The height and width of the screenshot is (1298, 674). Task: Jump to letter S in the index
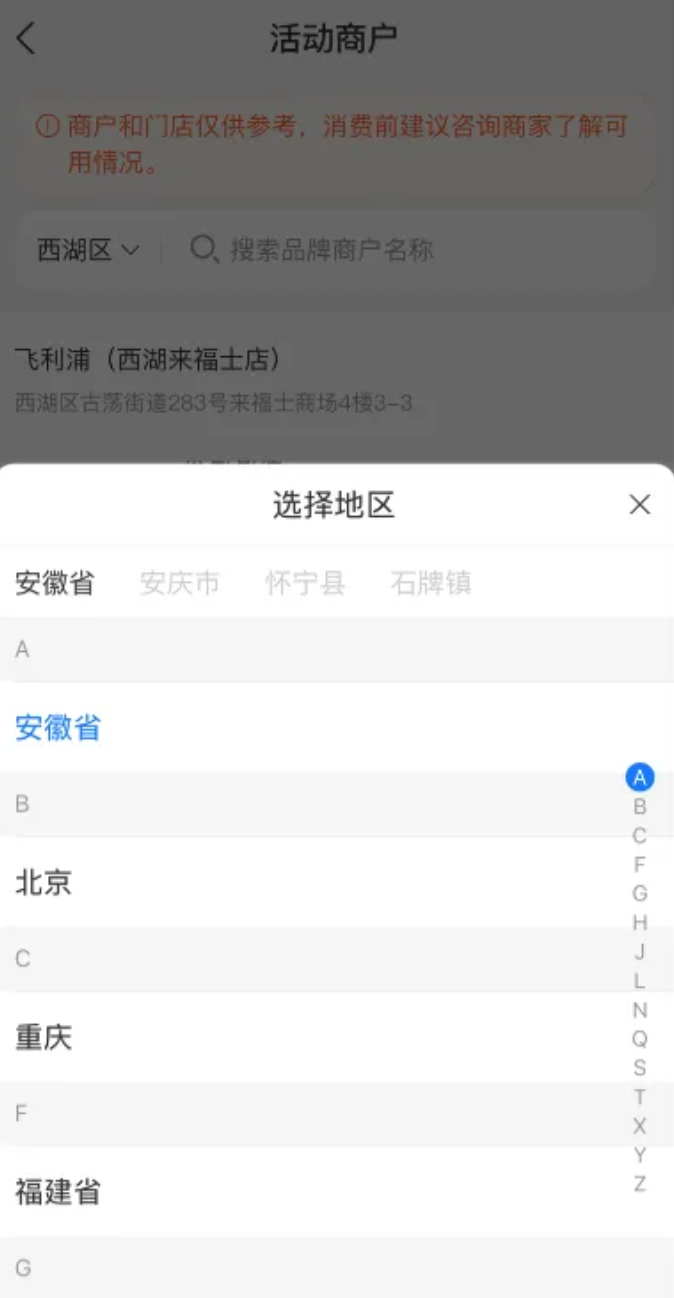(640, 1068)
